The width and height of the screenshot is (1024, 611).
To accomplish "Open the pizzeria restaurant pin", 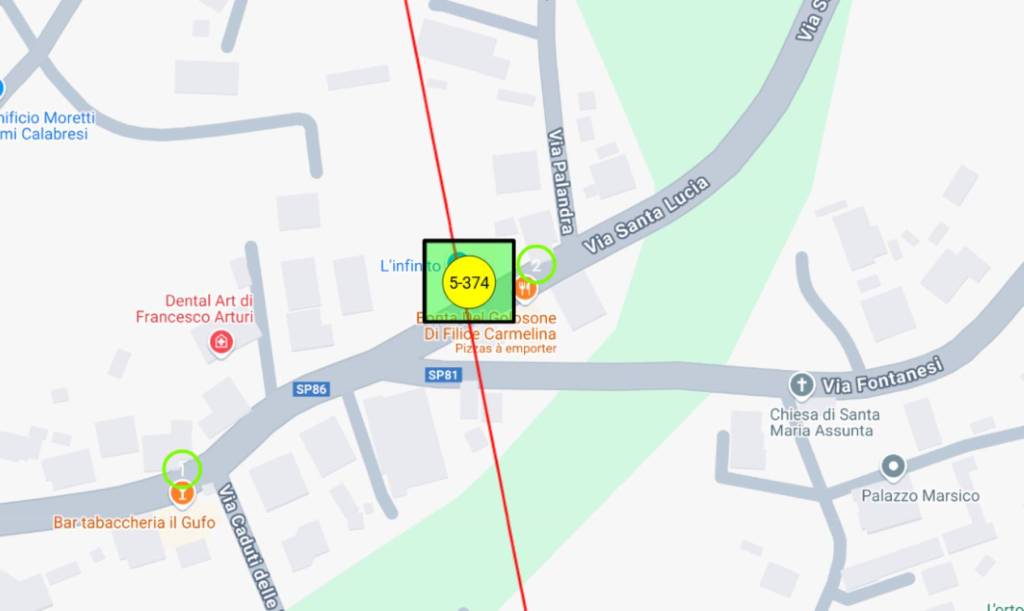I will click(x=526, y=290).
